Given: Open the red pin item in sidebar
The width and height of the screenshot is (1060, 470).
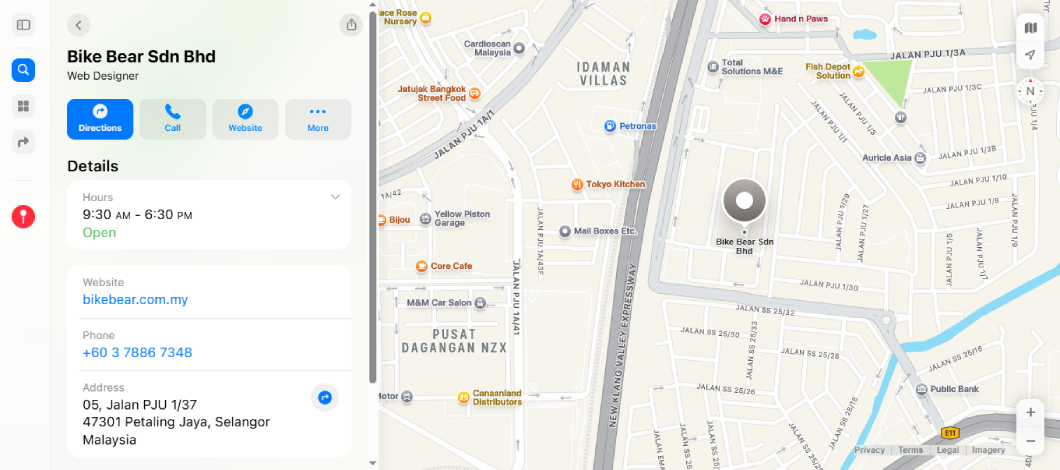Looking at the screenshot, I should tap(24, 216).
